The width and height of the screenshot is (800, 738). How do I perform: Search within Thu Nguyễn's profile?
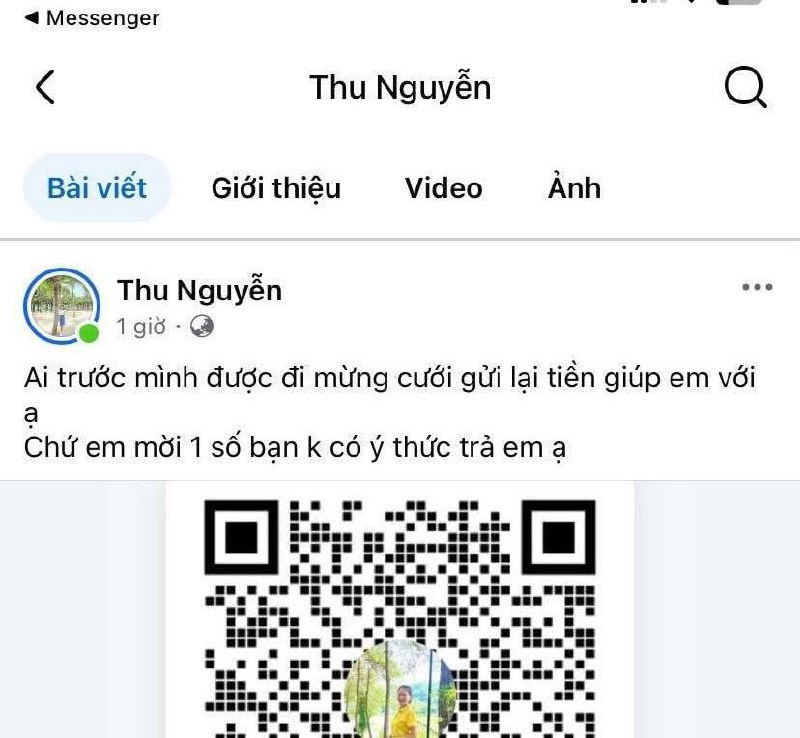(745, 88)
